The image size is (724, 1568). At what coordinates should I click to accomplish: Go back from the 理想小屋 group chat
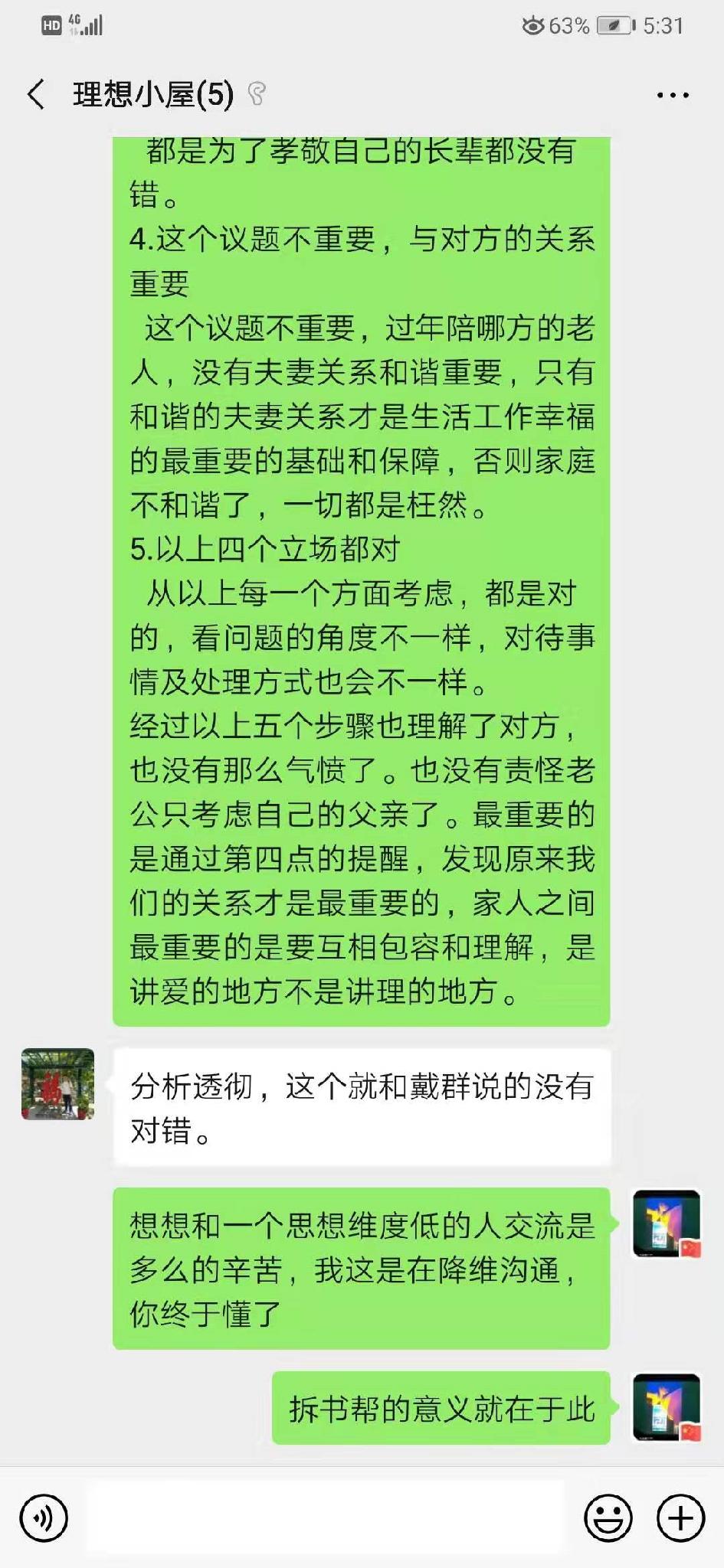click(36, 95)
